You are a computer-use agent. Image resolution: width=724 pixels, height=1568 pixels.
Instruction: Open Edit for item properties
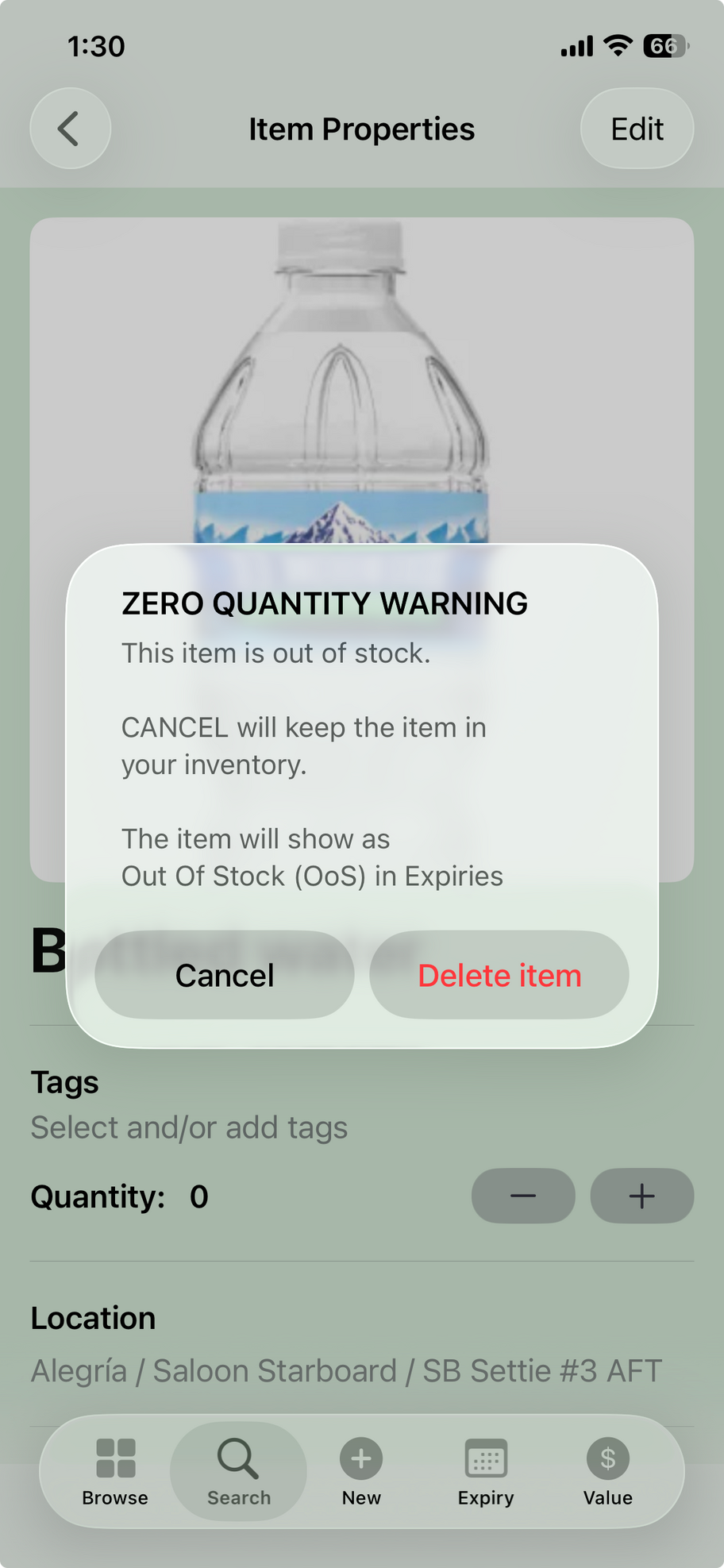tap(637, 129)
